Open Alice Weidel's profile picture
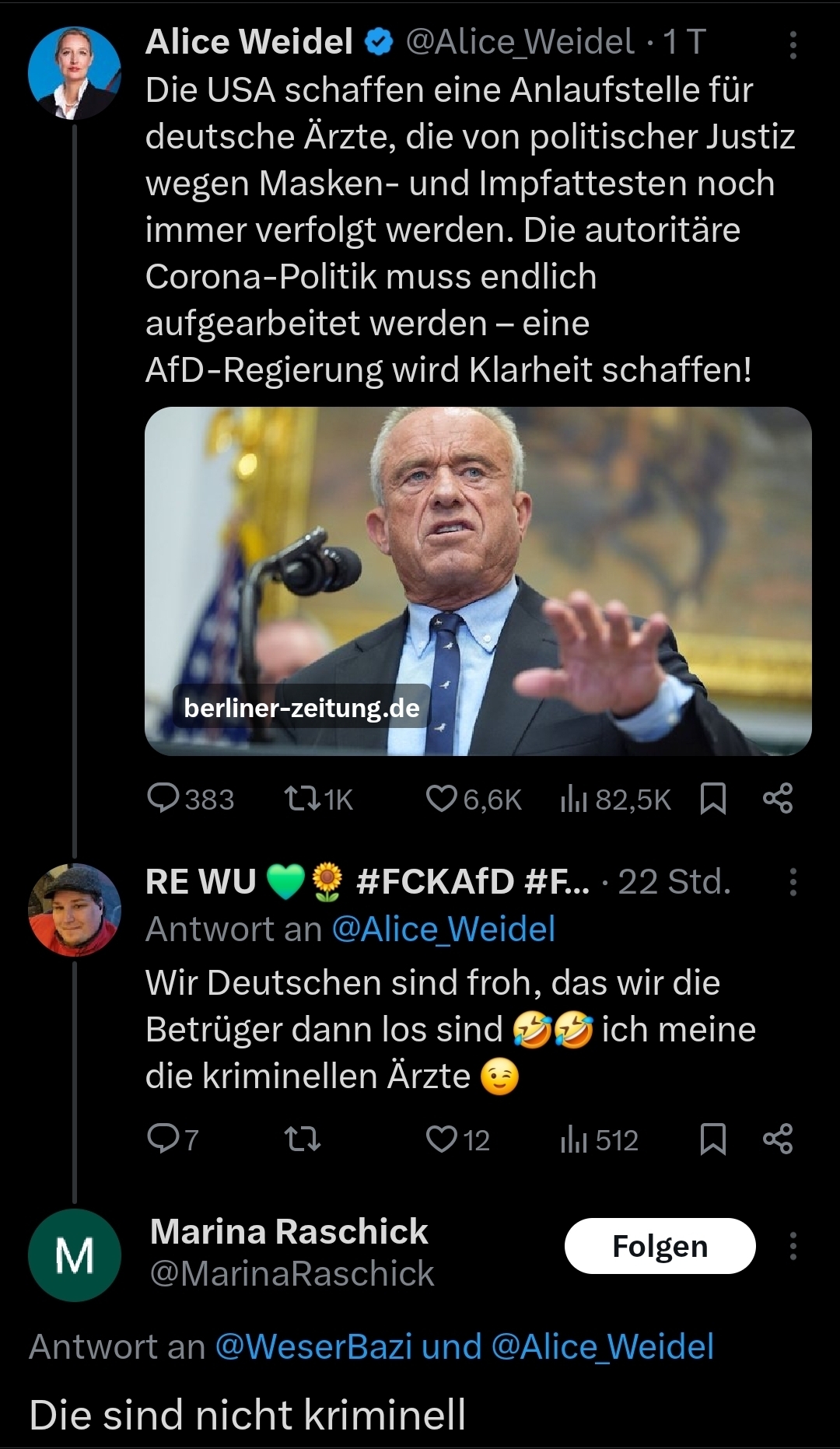This screenshot has height=1449, width=840. 75,73
